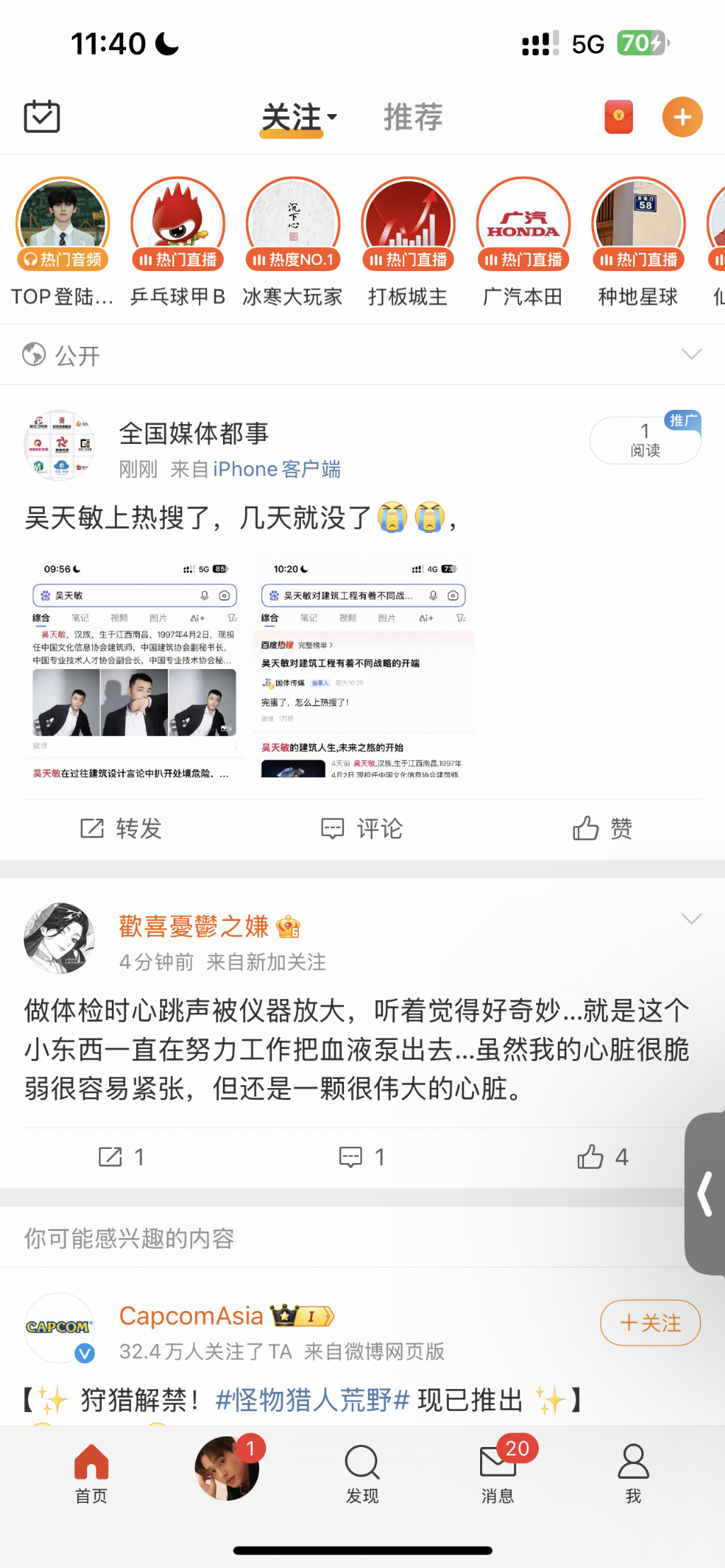This screenshot has width=725, height=1568.
Task: Open 广汽本田 hot live story
Action: click(523, 225)
